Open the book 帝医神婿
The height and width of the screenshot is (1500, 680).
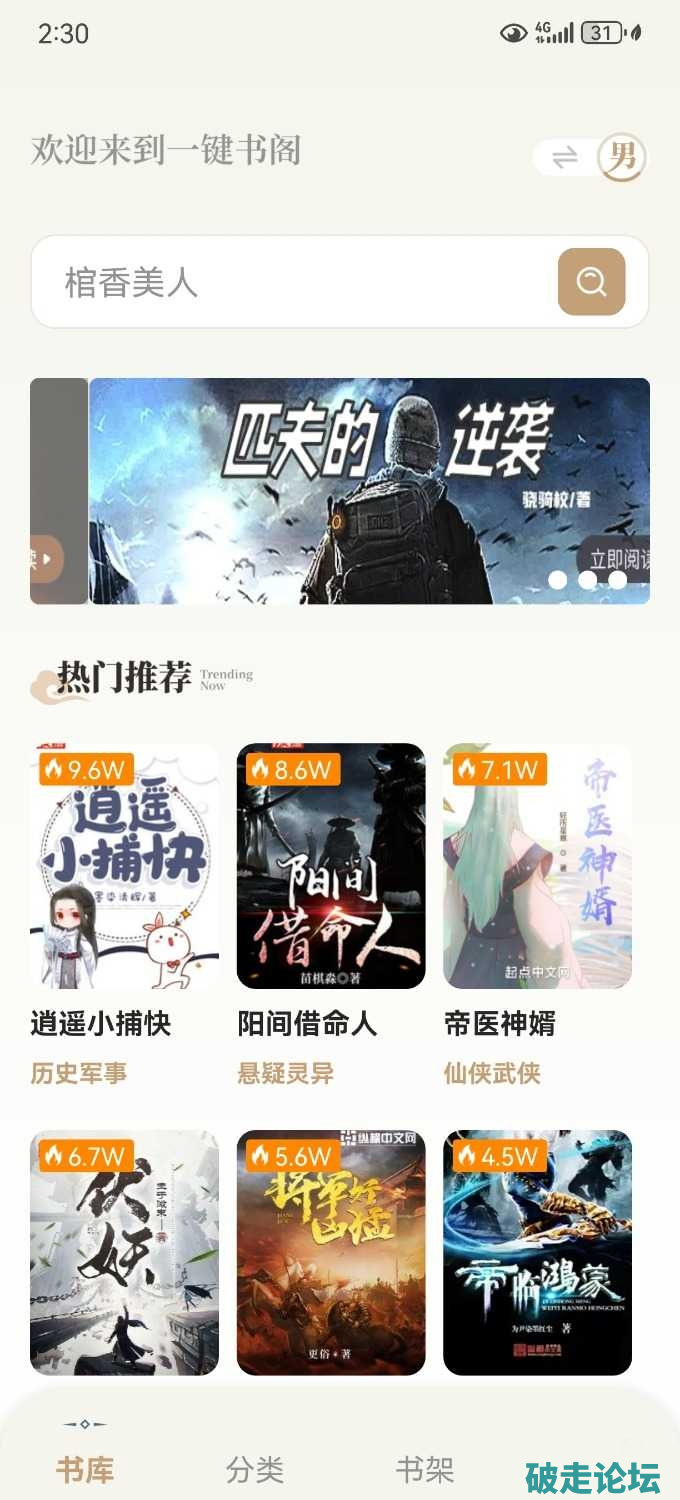(x=537, y=866)
